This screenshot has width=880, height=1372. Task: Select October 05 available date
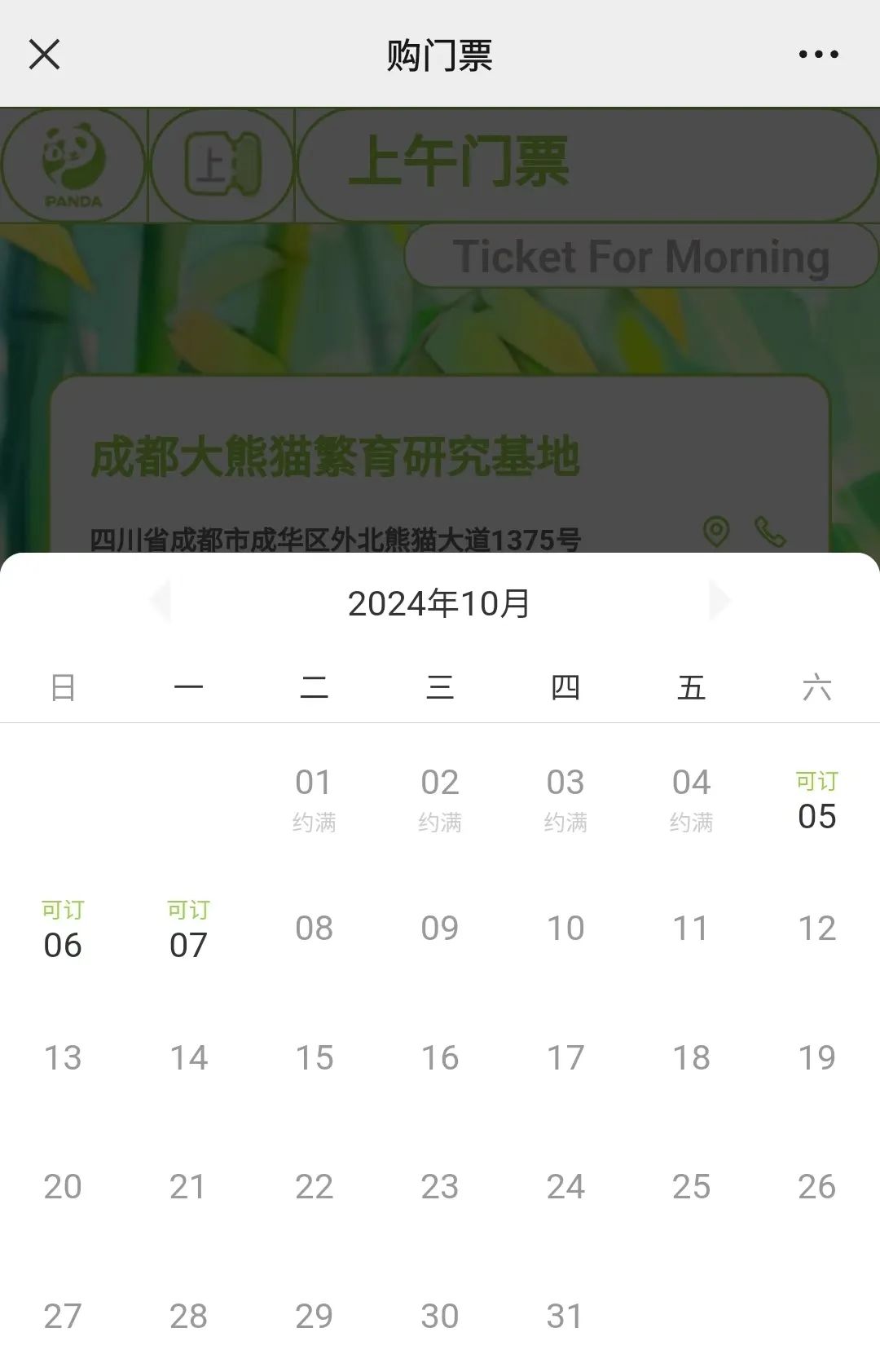point(816,803)
